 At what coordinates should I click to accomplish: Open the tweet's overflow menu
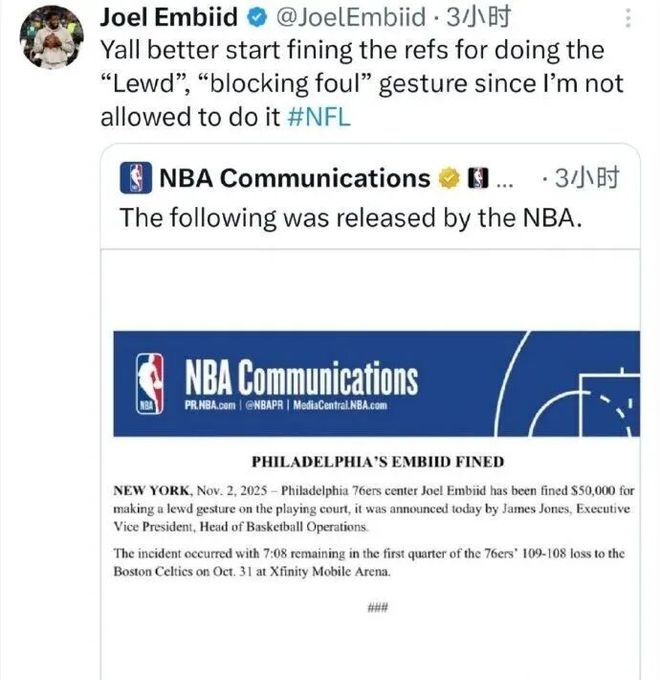click(627, 19)
